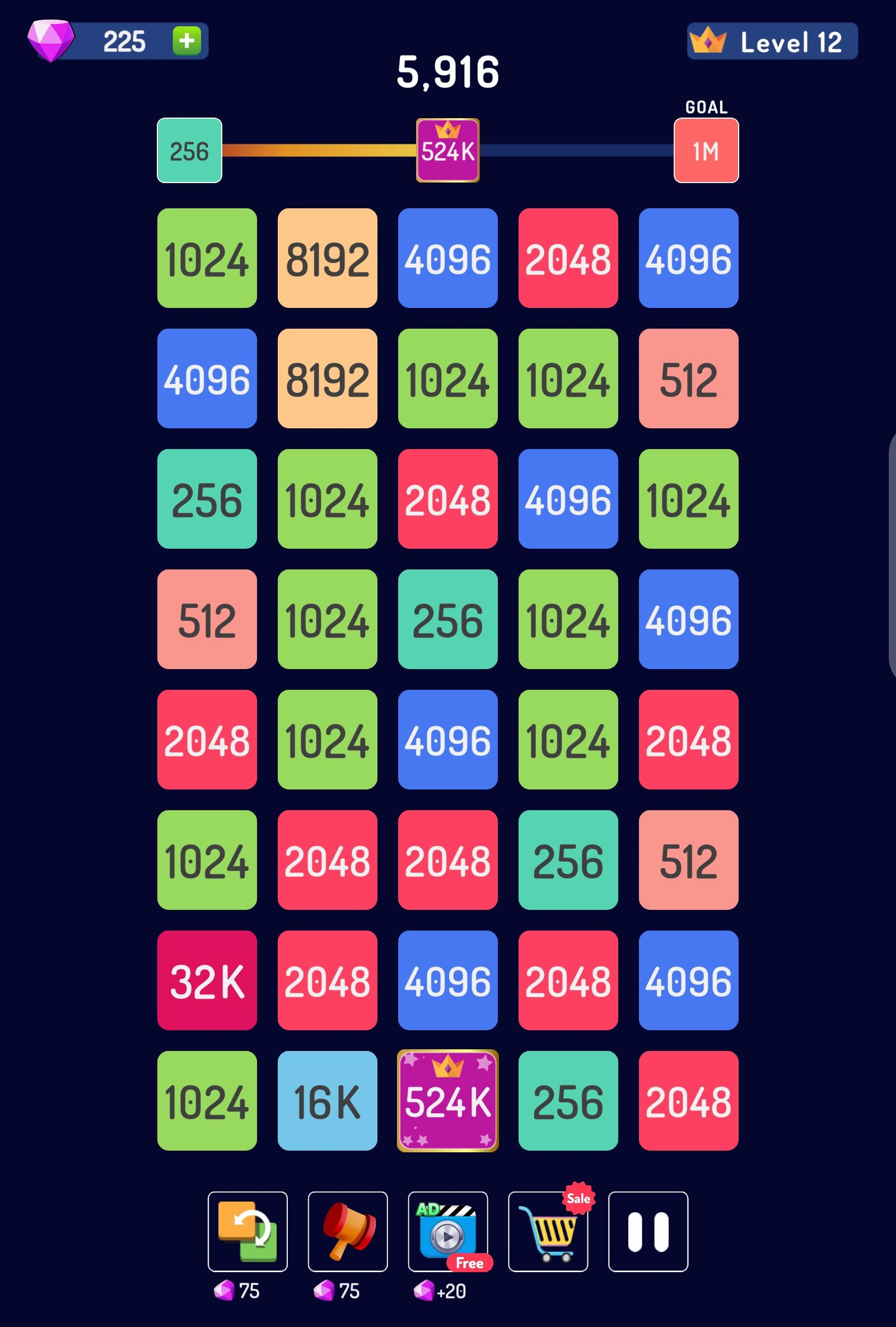Open the shop cart with Sale badge
Image resolution: width=896 pixels, height=1327 pixels.
548,1231
